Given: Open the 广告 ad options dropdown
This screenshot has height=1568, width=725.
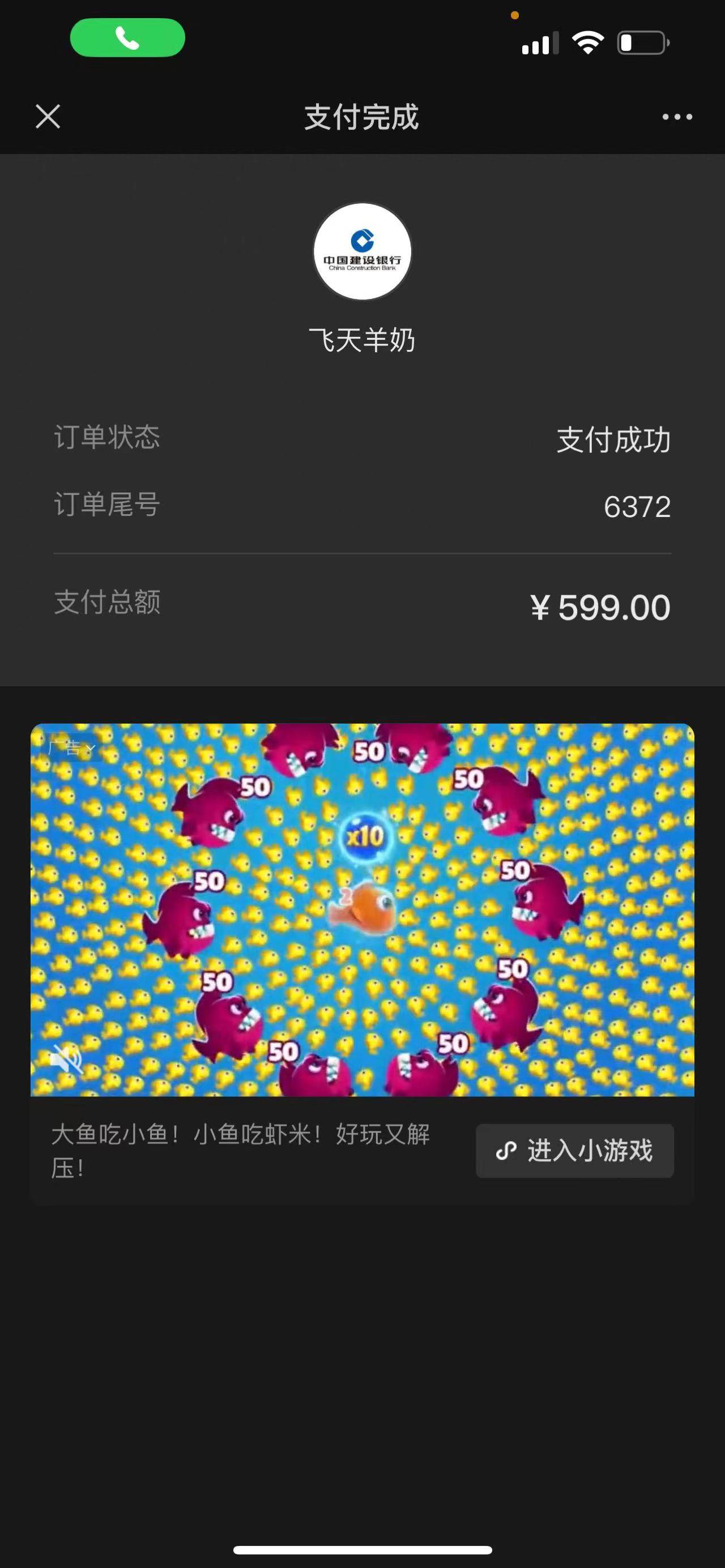Looking at the screenshot, I should (x=72, y=747).
